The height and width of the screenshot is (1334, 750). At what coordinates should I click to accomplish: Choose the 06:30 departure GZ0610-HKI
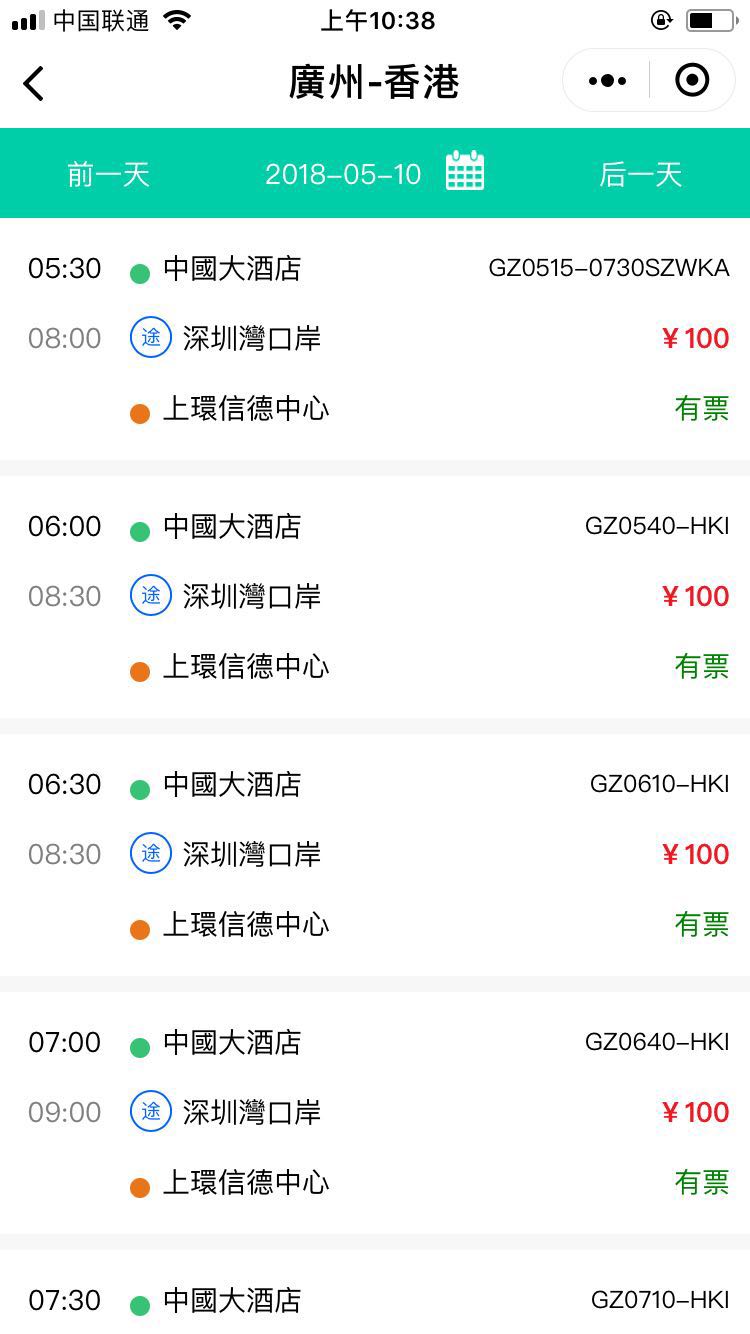375,855
